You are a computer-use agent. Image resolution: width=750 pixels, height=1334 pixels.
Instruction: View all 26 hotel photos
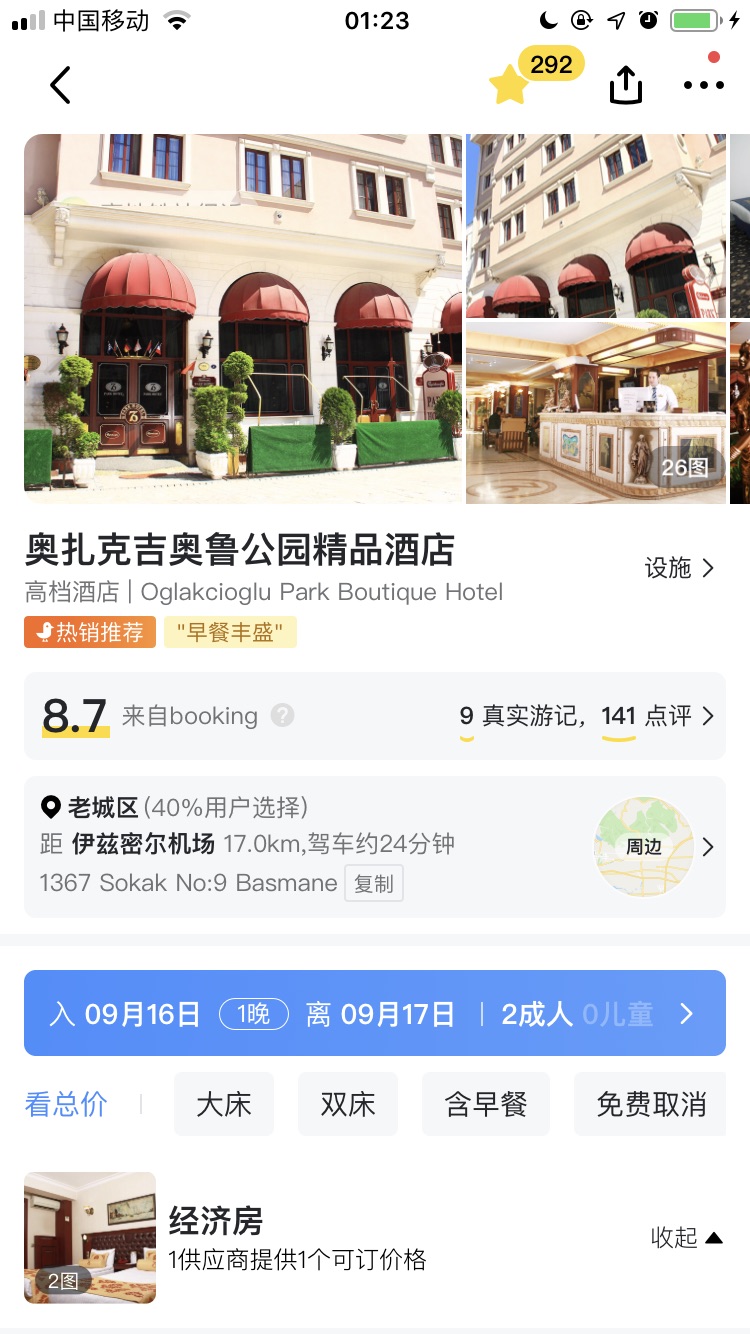click(685, 468)
